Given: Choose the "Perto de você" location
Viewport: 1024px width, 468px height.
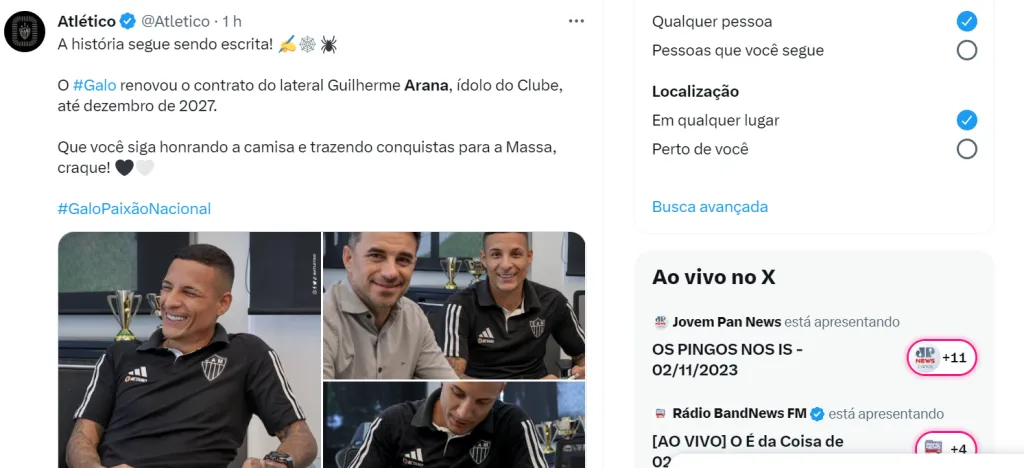Looking at the screenshot, I should pos(966,149).
